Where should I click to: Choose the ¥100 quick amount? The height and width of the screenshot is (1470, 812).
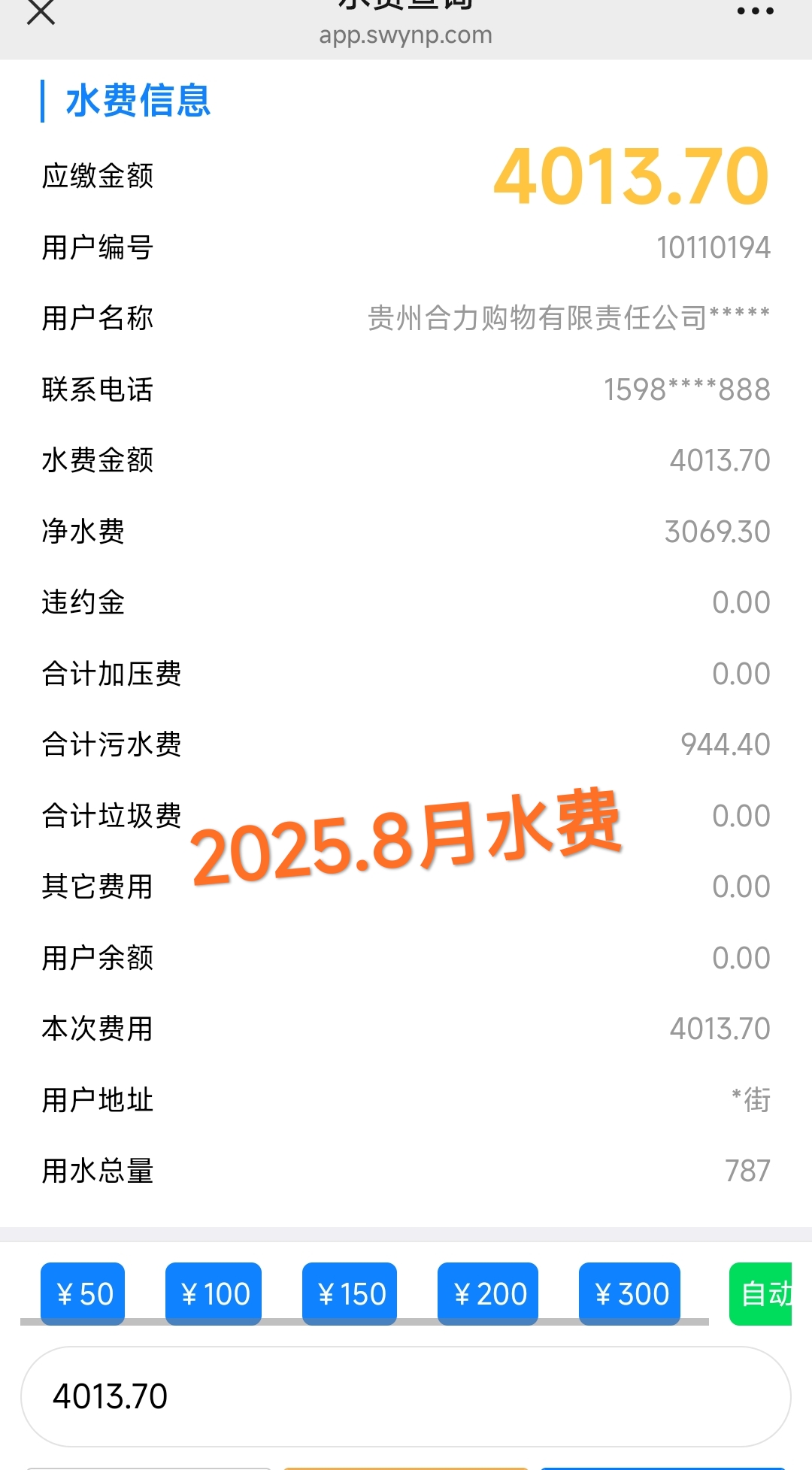(x=214, y=1293)
